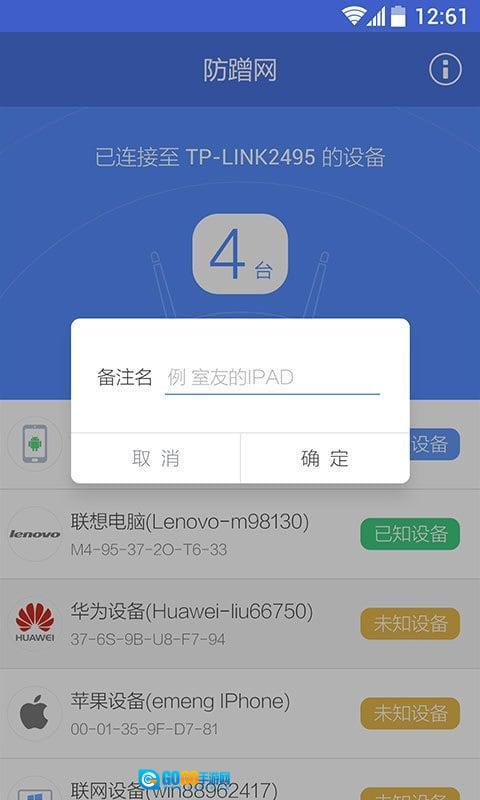Image resolution: width=480 pixels, height=800 pixels.
Task: Tap the 未知设备 badge on the 苹果设备 row
Action: pos(410,713)
